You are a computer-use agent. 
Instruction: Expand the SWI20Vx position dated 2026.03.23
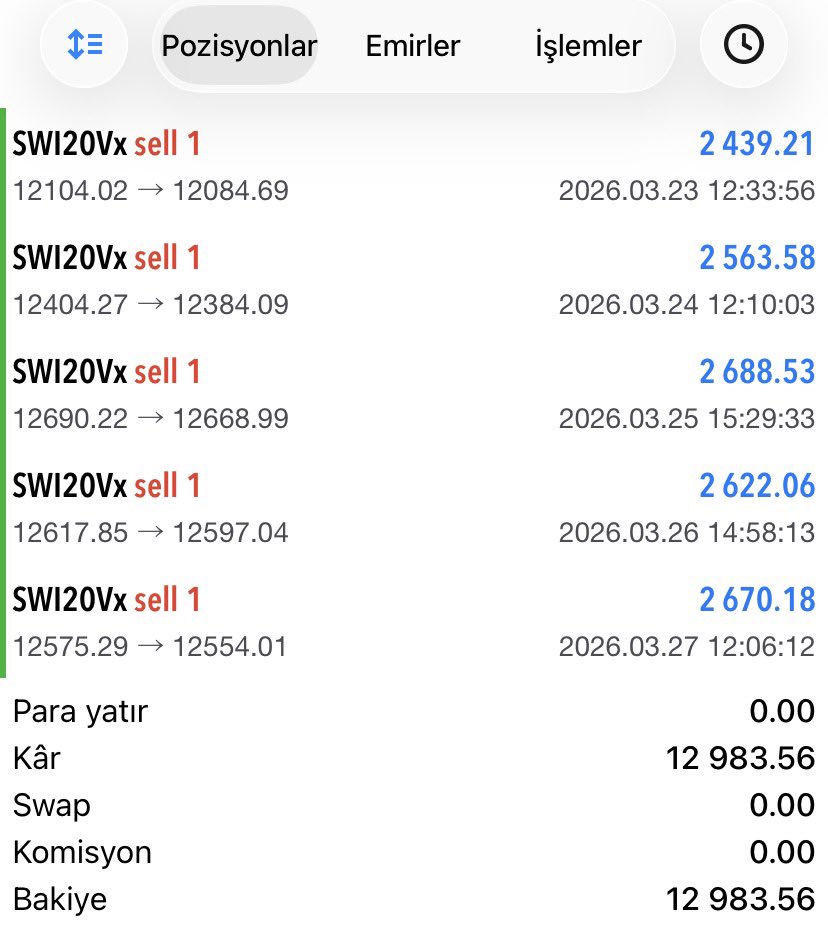pyautogui.click(x=414, y=166)
